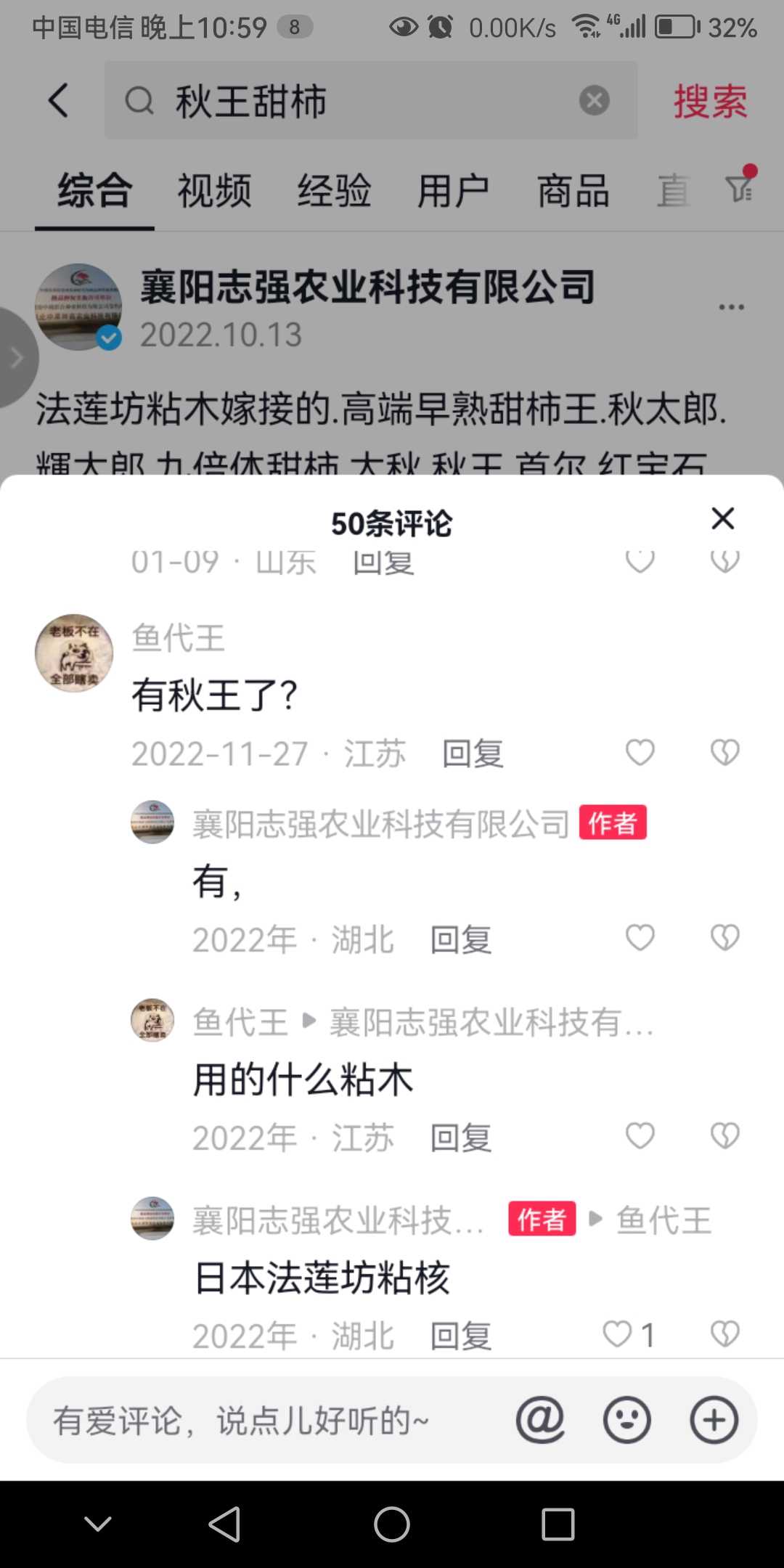Open the post's three-dot menu
This screenshot has height=1568, width=784.
click(x=731, y=307)
